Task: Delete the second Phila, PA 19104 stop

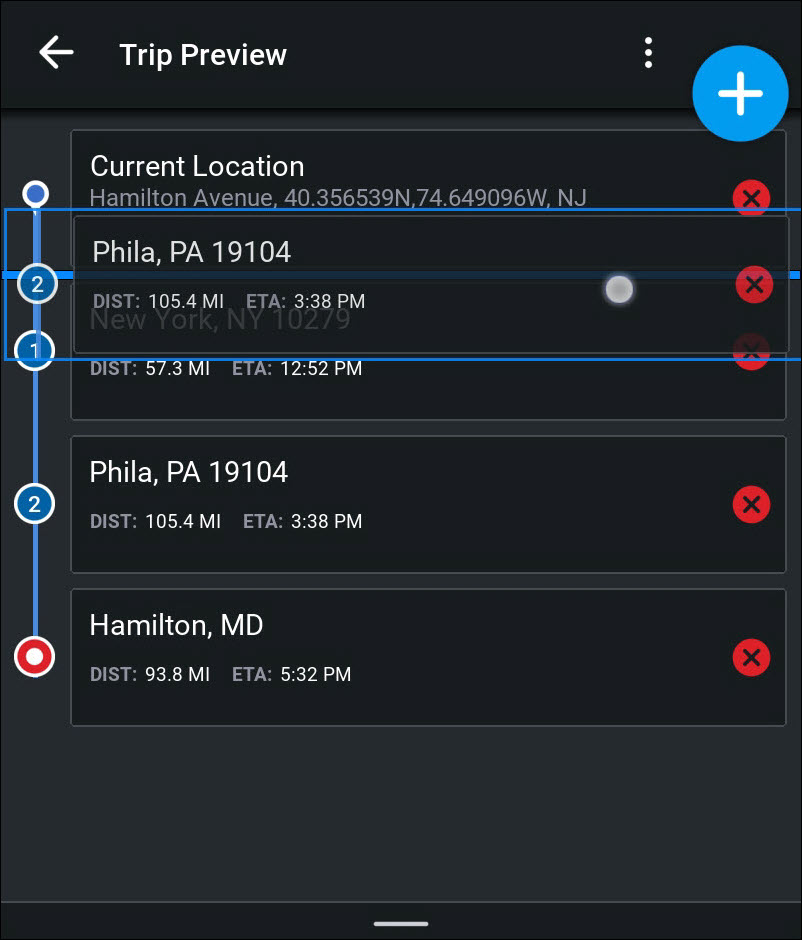Action: point(751,505)
